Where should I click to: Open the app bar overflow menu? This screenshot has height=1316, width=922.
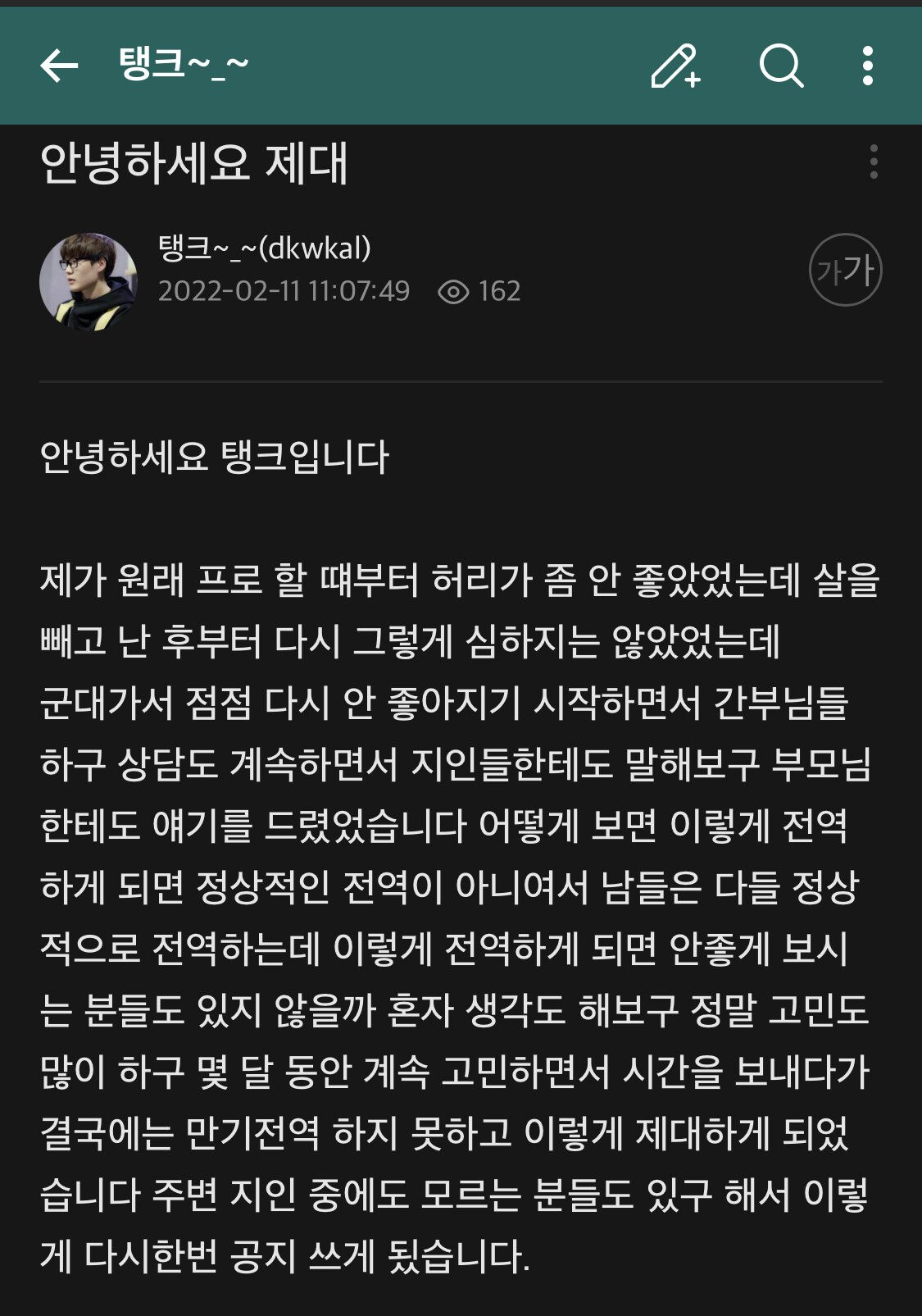(868, 66)
